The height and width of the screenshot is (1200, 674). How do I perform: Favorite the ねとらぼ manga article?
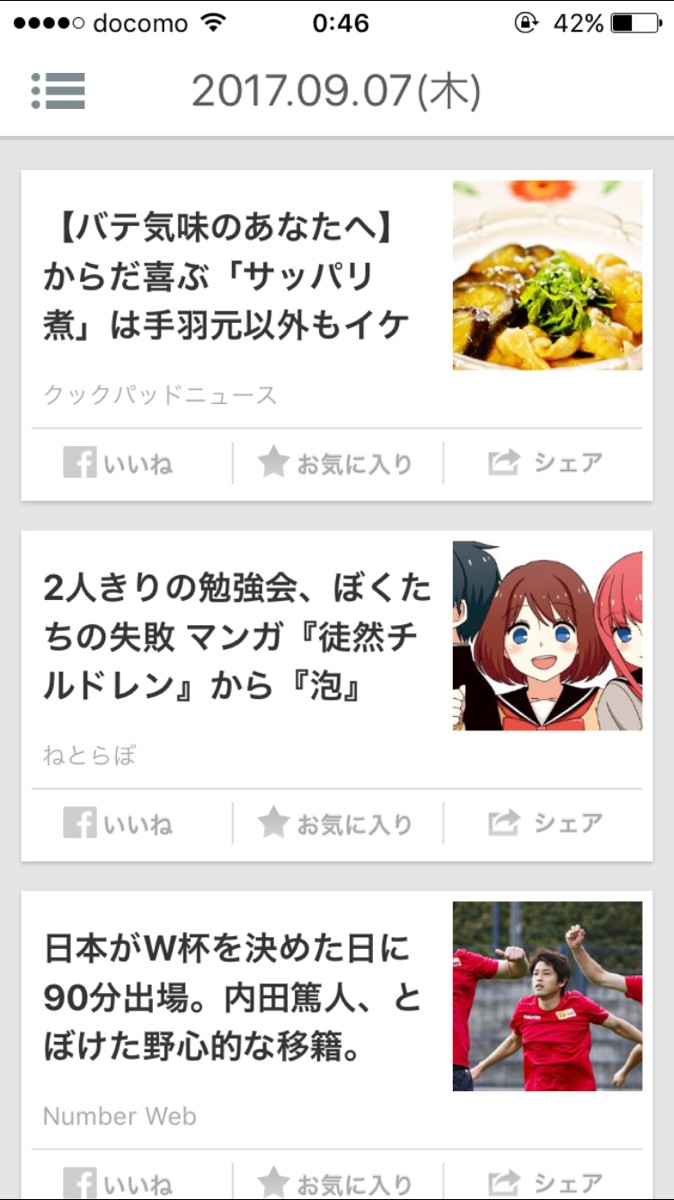click(x=336, y=825)
